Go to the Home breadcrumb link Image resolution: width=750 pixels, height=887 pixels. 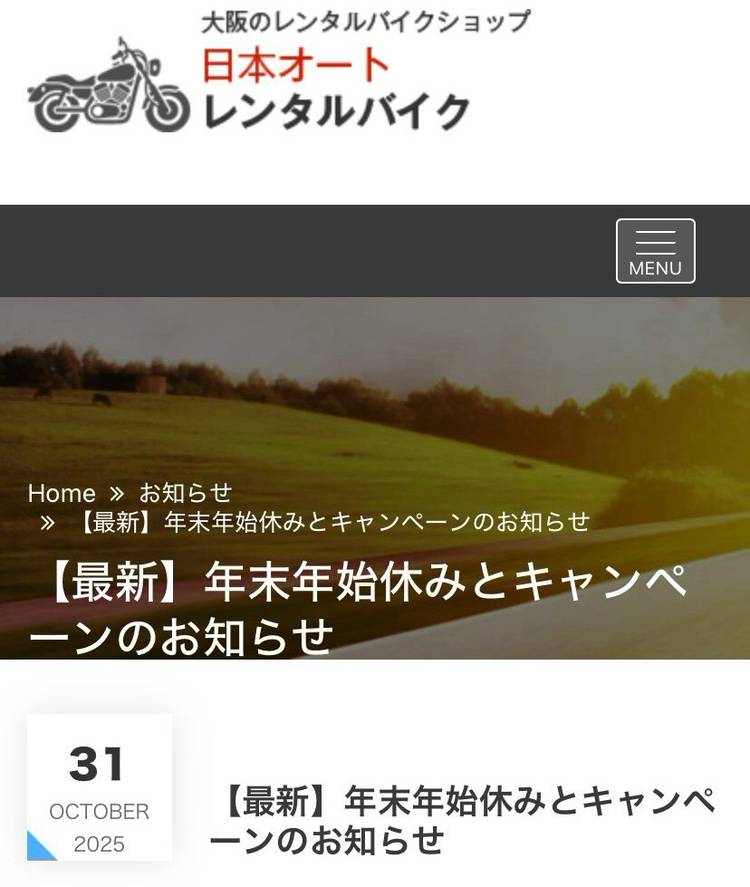click(62, 493)
